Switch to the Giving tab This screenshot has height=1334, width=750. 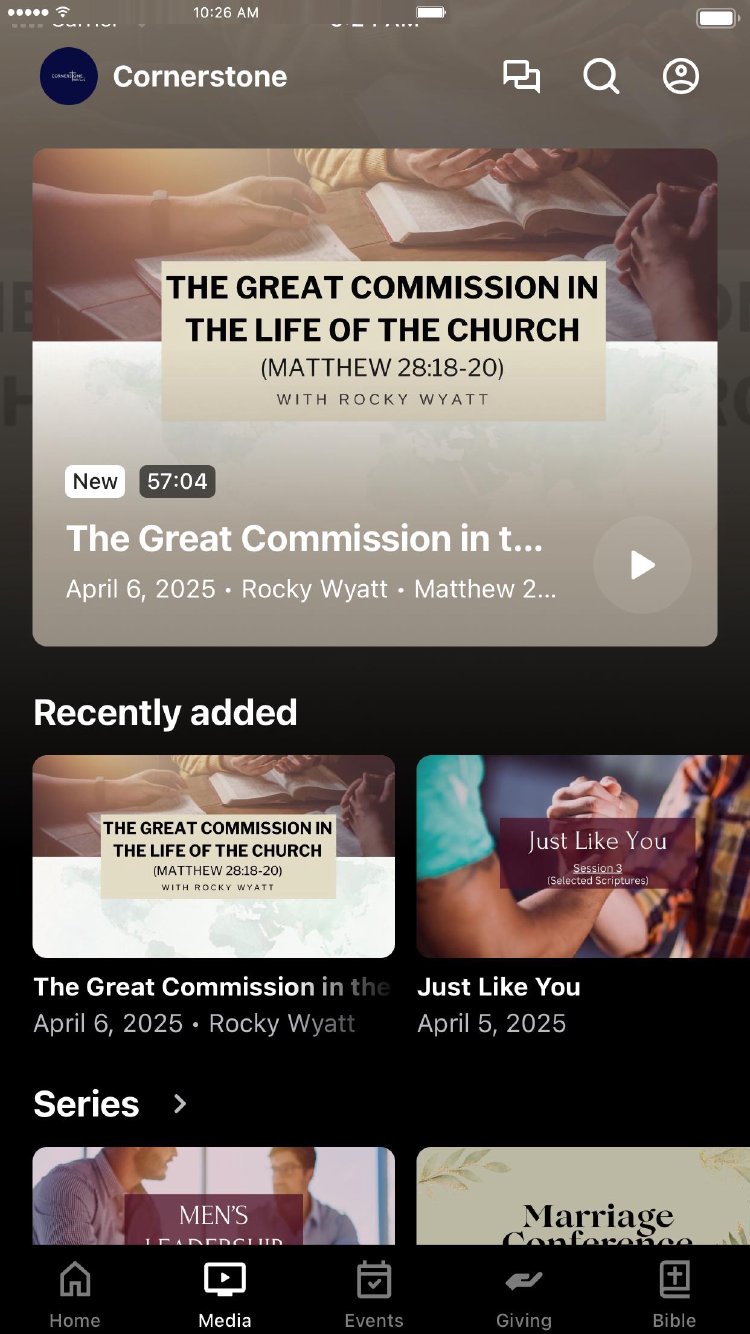click(524, 1294)
